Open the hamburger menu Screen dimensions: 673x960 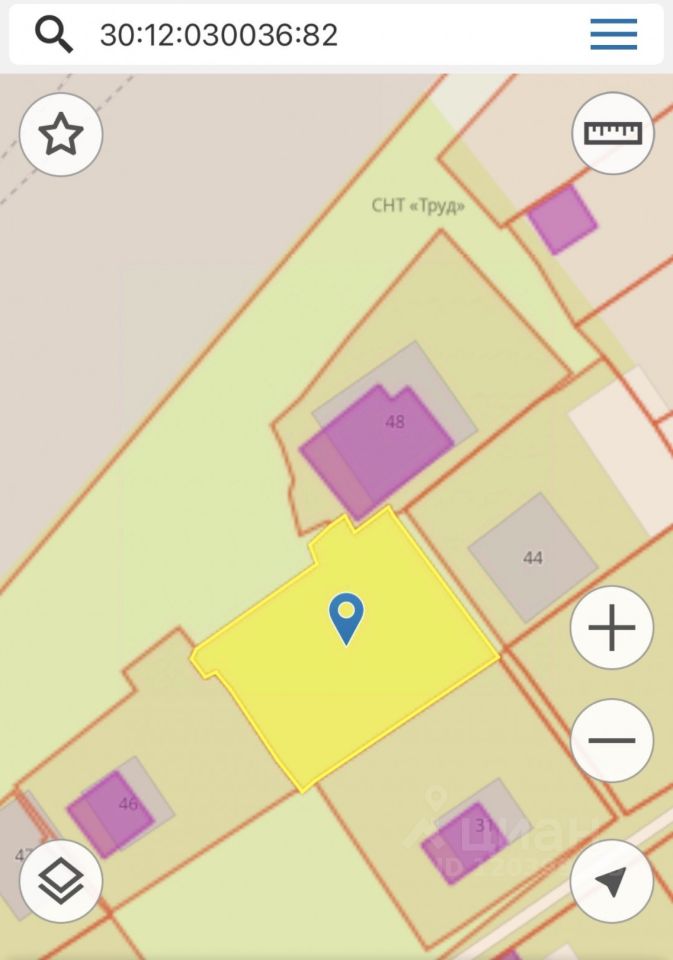613,35
